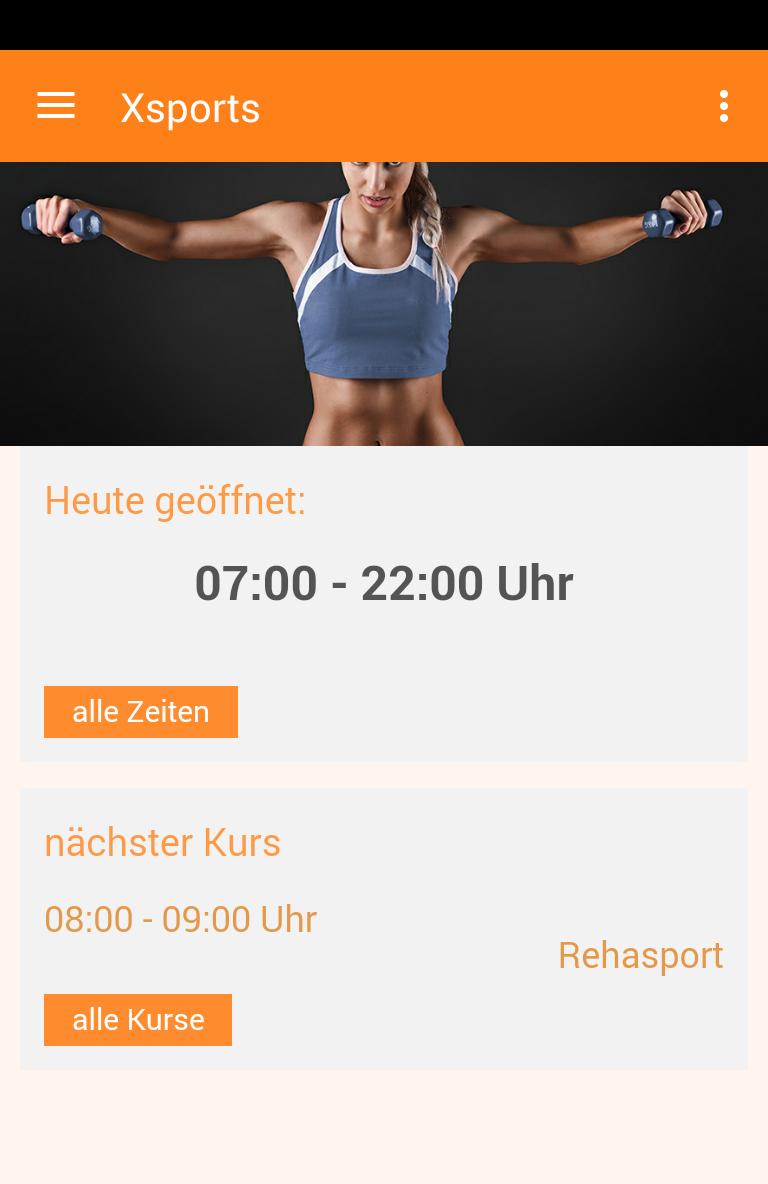Select the 07:00 - 22:00 Uhr opening hours
Screen dimensions: 768x1184
pyautogui.click(x=384, y=582)
